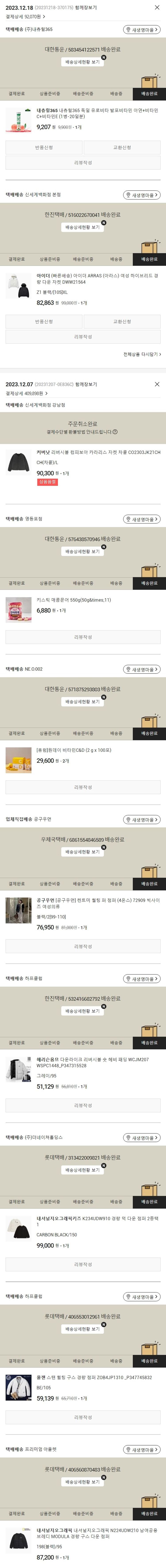Tap 전체상품 다시담기 to re-add all items
The width and height of the screenshot is (166, 1568).
point(142,354)
